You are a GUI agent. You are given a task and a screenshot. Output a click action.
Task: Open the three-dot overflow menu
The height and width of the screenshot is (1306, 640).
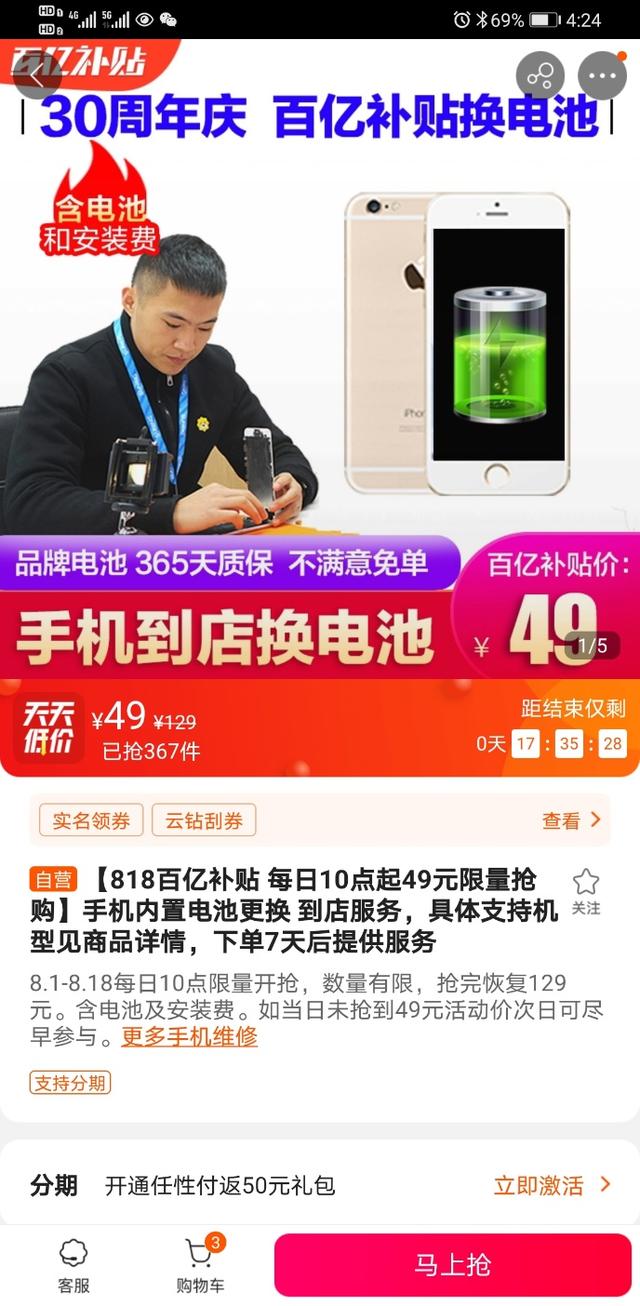point(602,75)
